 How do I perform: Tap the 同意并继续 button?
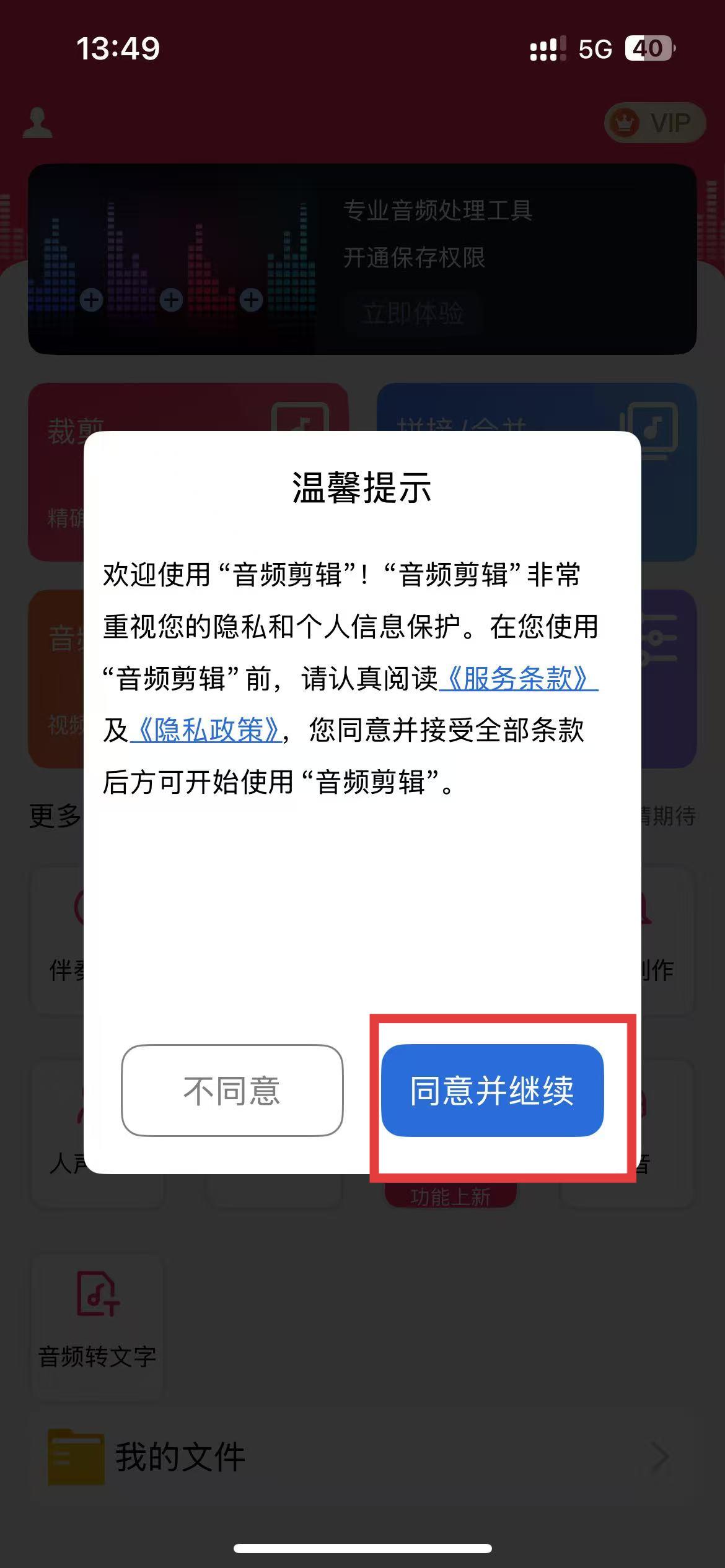click(492, 1091)
